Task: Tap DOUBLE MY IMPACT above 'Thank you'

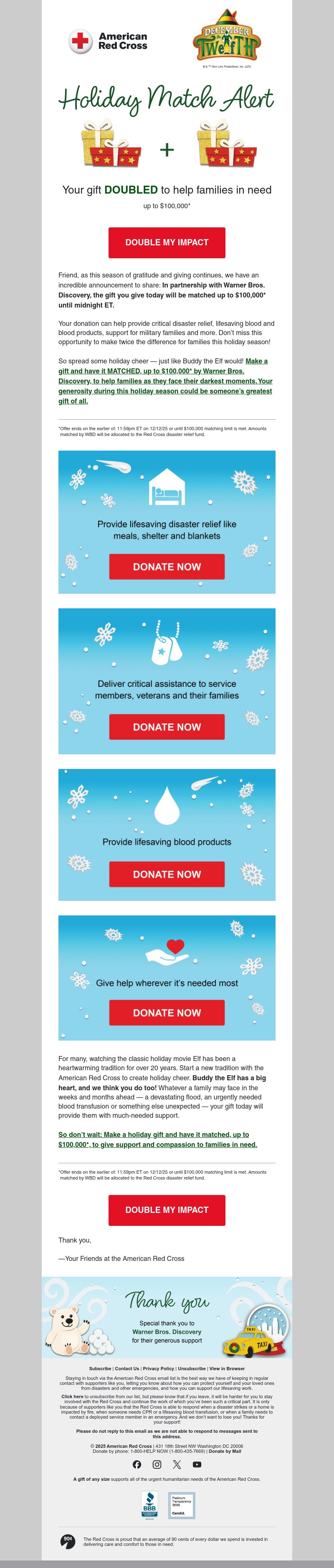Action: click(x=167, y=1210)
